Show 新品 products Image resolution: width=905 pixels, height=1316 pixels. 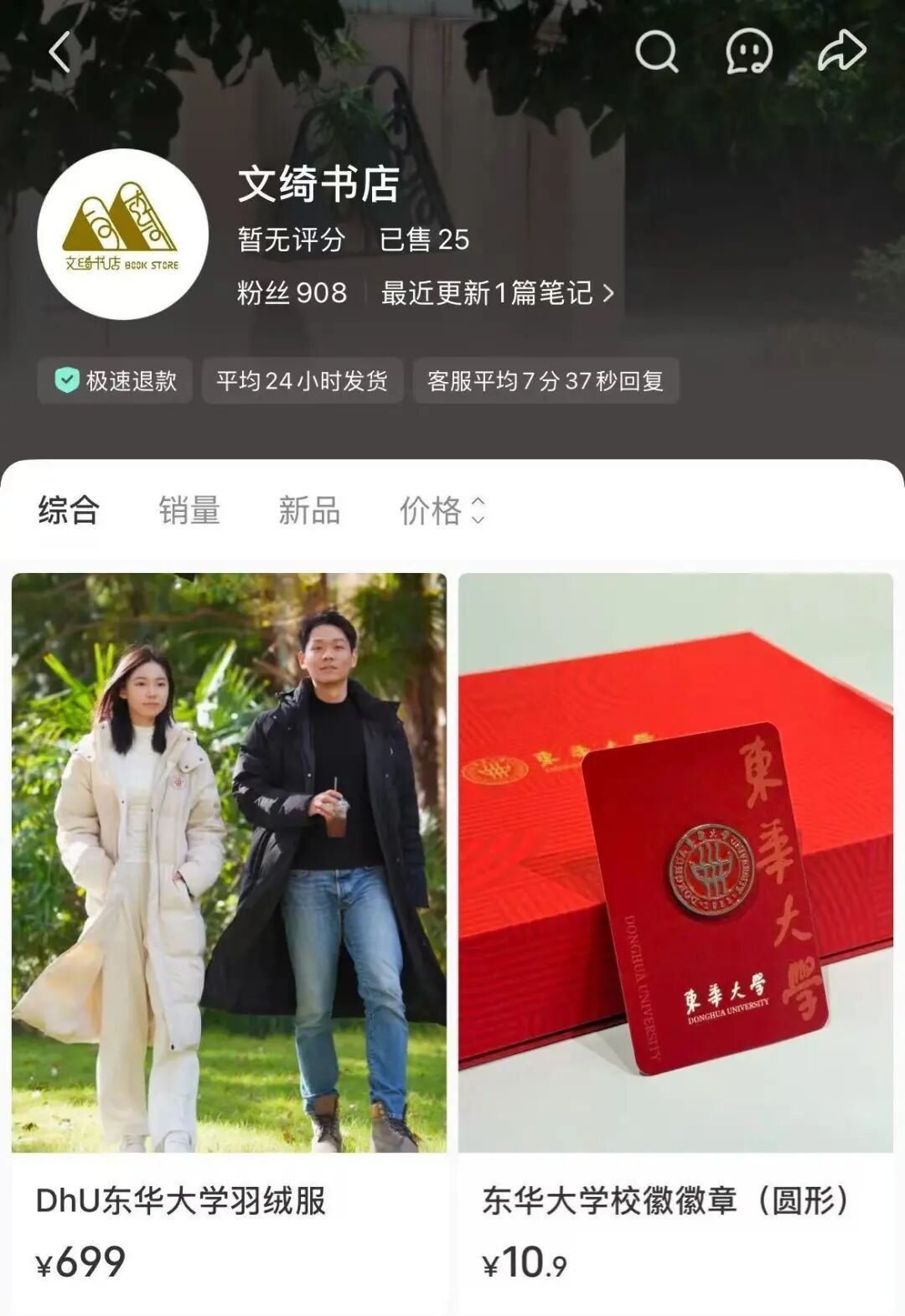coord(309,510)
